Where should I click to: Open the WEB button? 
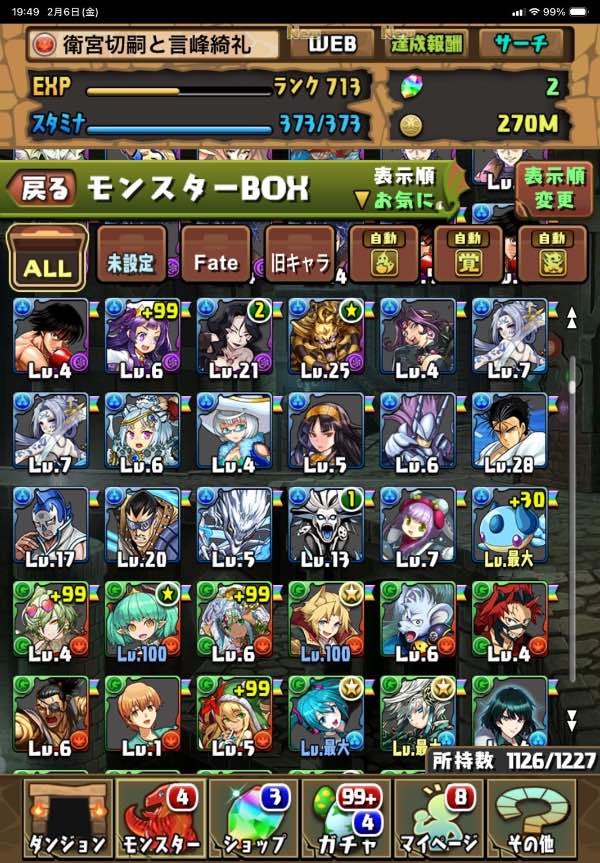pos(331,44)
